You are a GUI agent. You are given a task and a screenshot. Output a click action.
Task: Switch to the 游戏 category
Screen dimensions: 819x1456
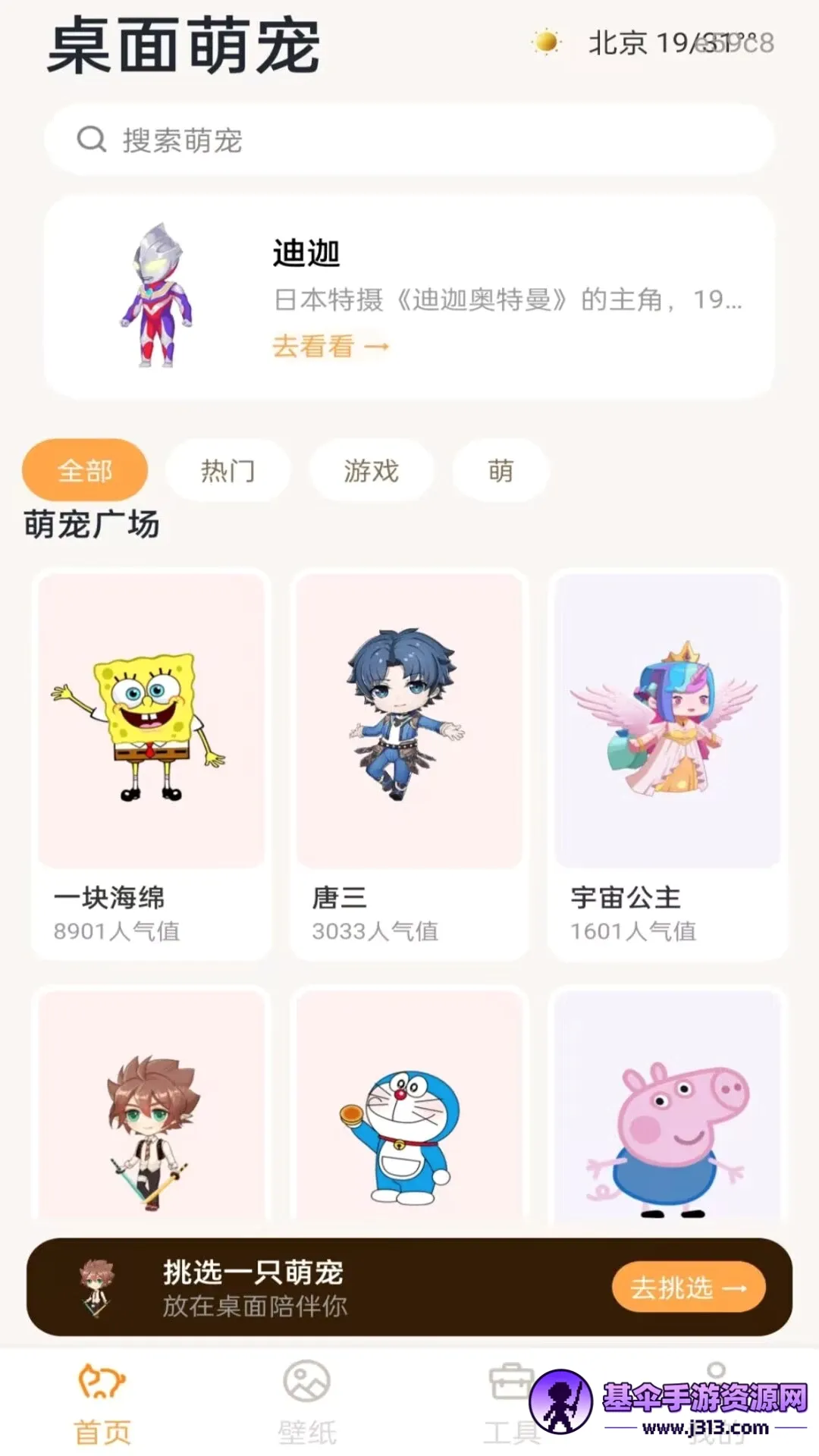[371, 470]
